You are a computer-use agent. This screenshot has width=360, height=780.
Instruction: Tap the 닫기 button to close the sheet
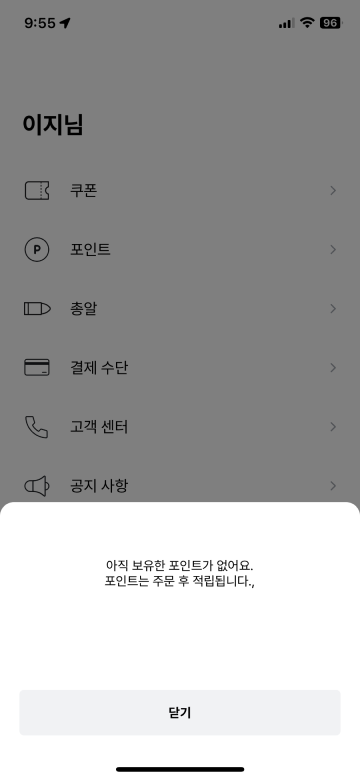tap(180, 712)
